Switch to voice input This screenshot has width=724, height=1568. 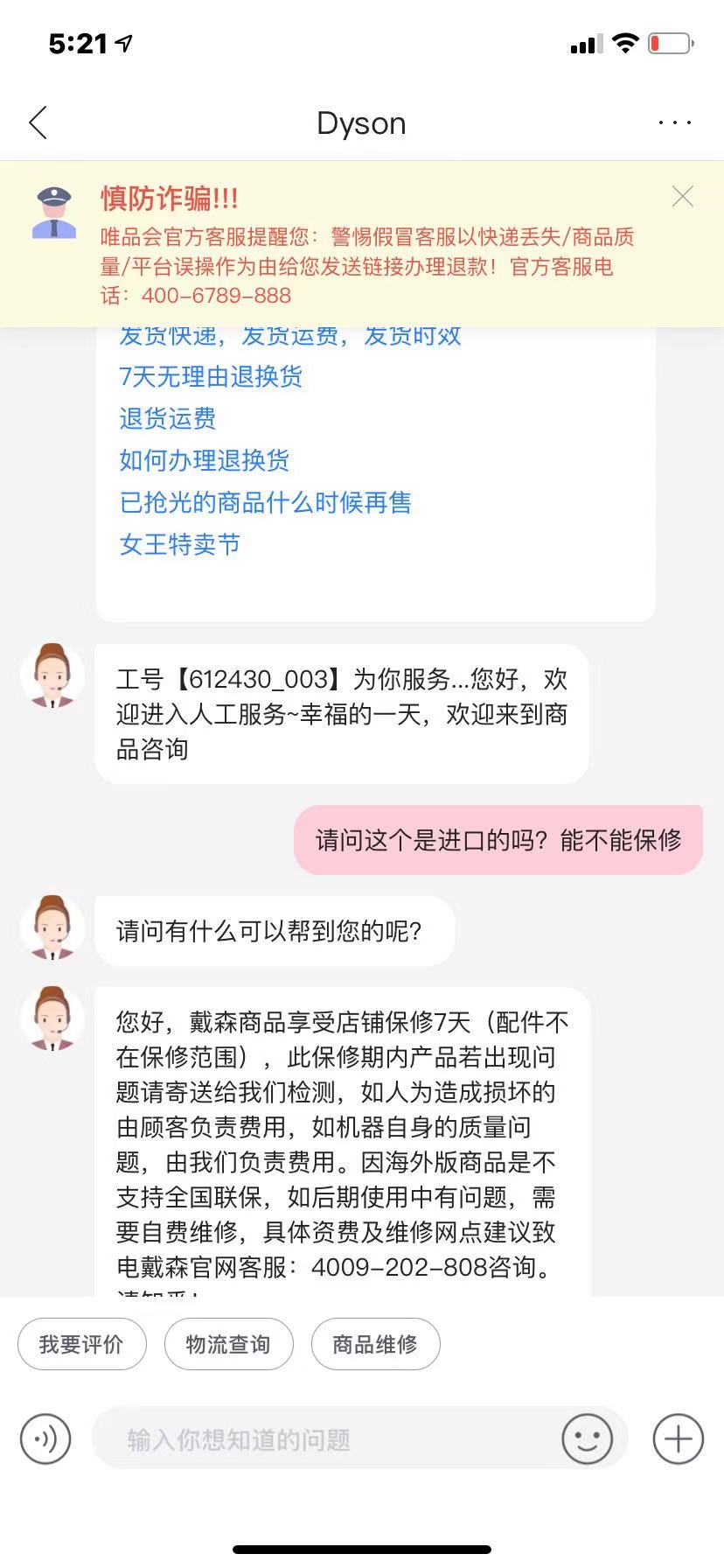[45, 1438]
